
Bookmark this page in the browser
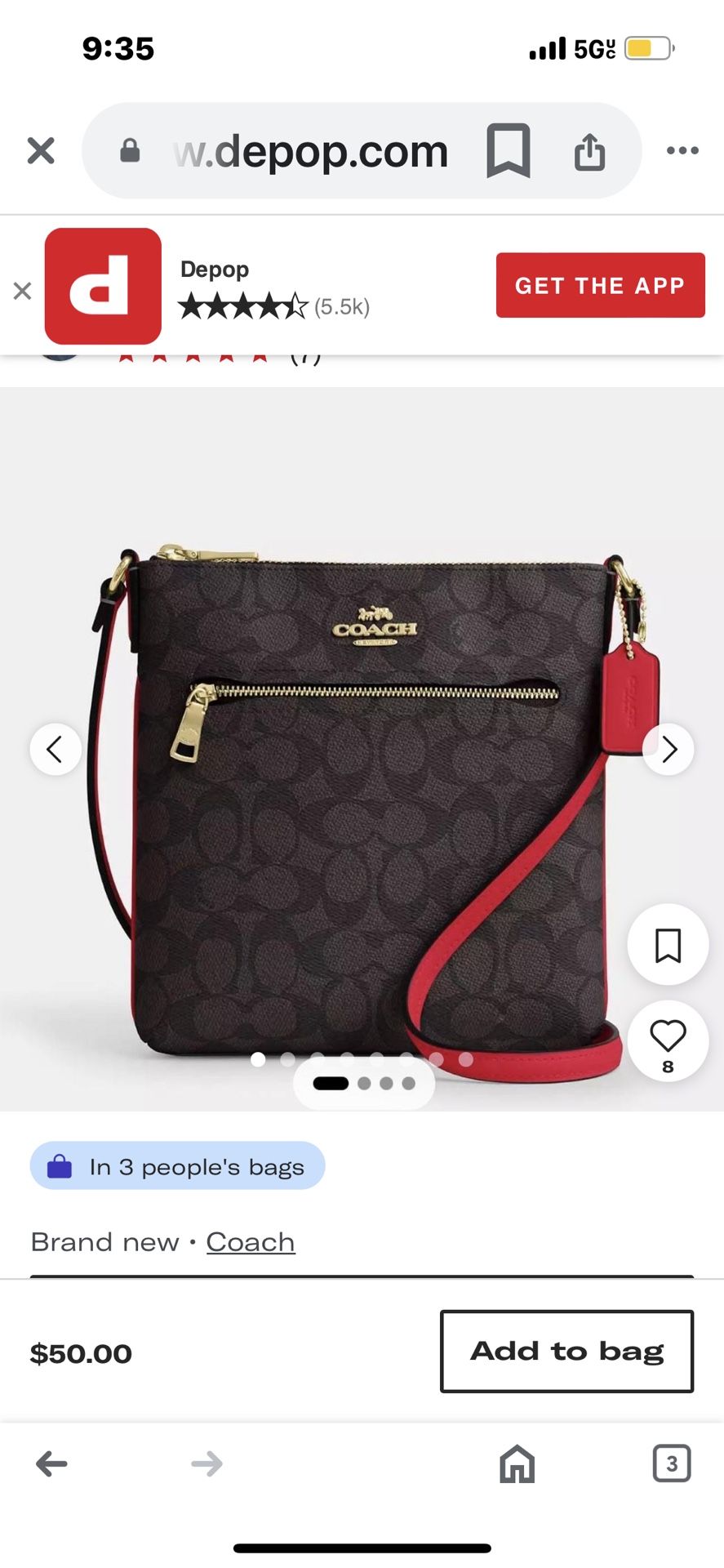click(x=508, y=151)
